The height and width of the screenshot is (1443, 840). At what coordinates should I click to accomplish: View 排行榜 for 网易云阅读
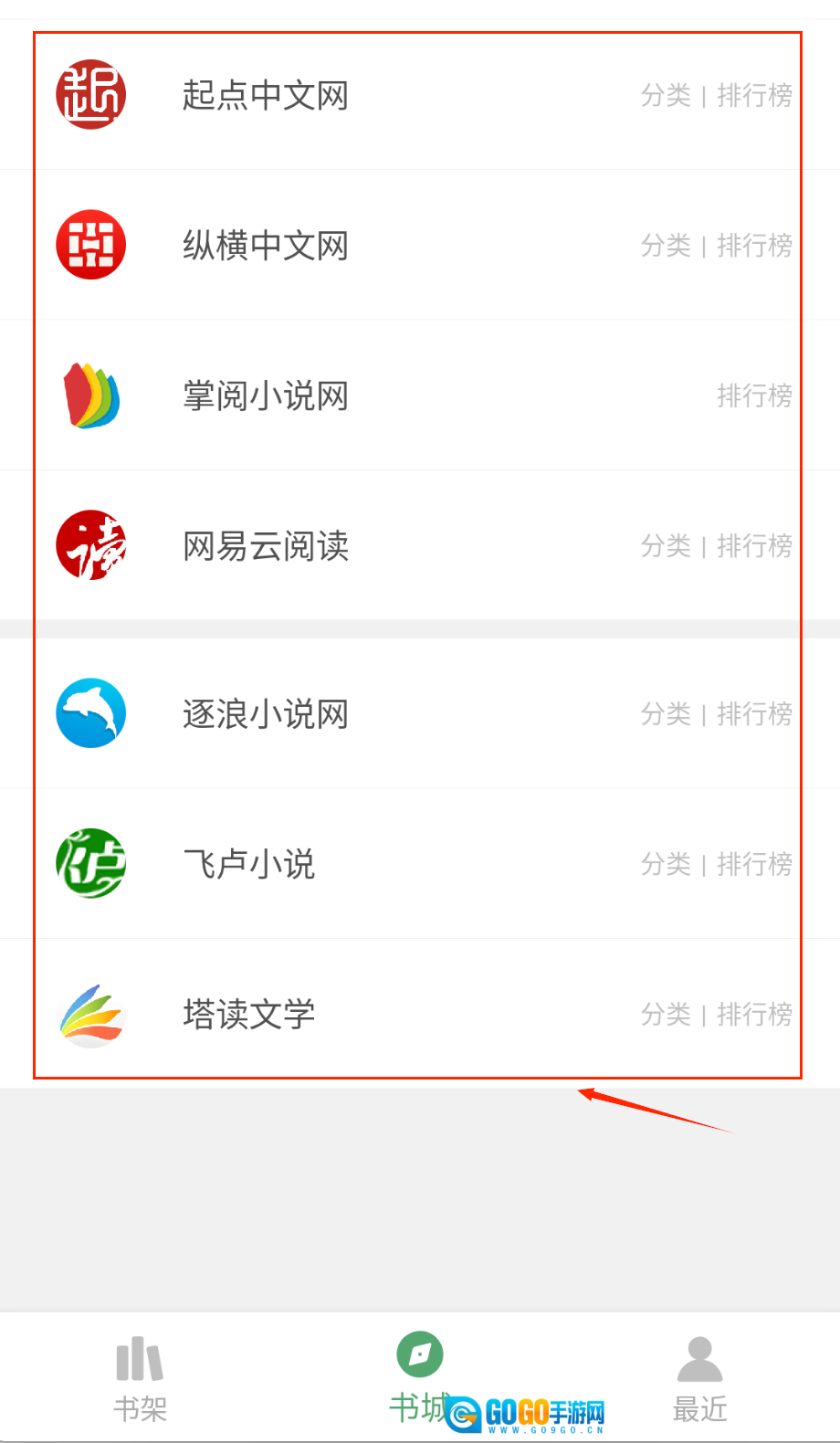click(x=754, y=546)
